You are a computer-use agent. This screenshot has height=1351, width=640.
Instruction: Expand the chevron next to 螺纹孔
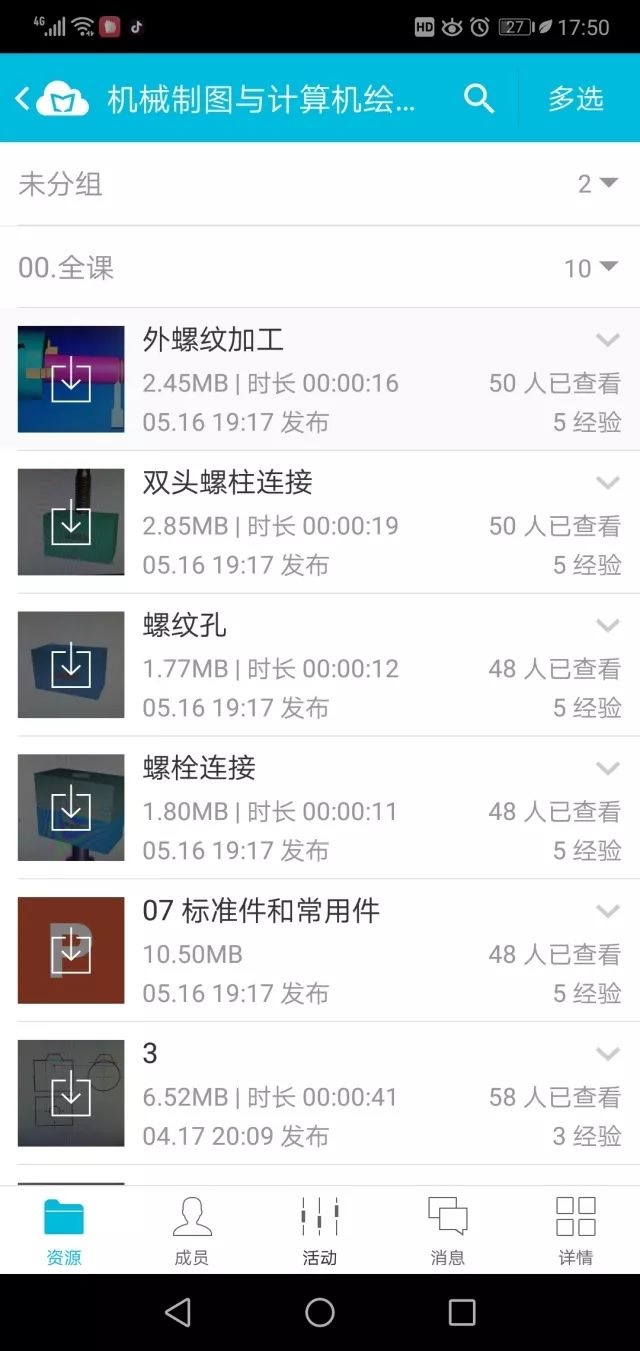coord(608,626)
